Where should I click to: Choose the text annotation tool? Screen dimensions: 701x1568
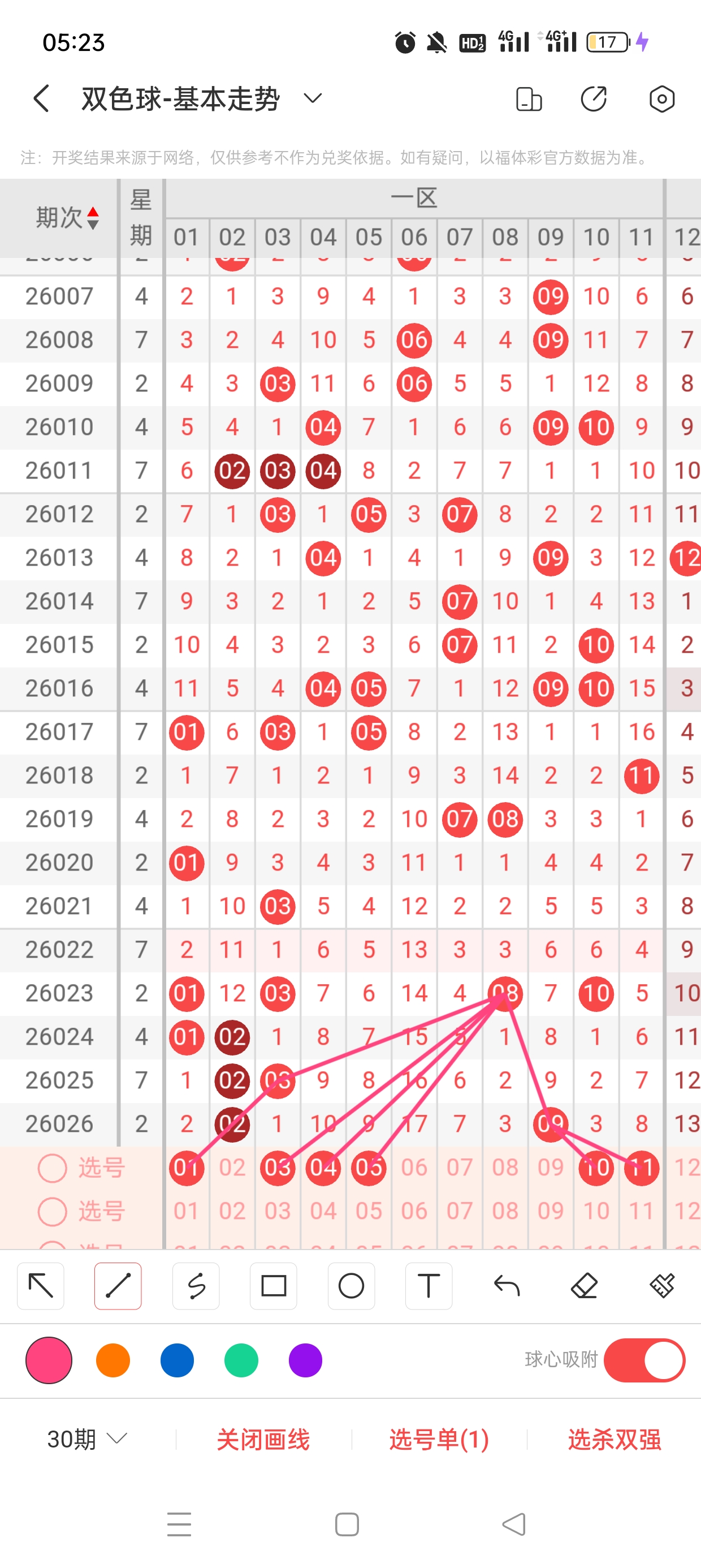coord(429,1286)
